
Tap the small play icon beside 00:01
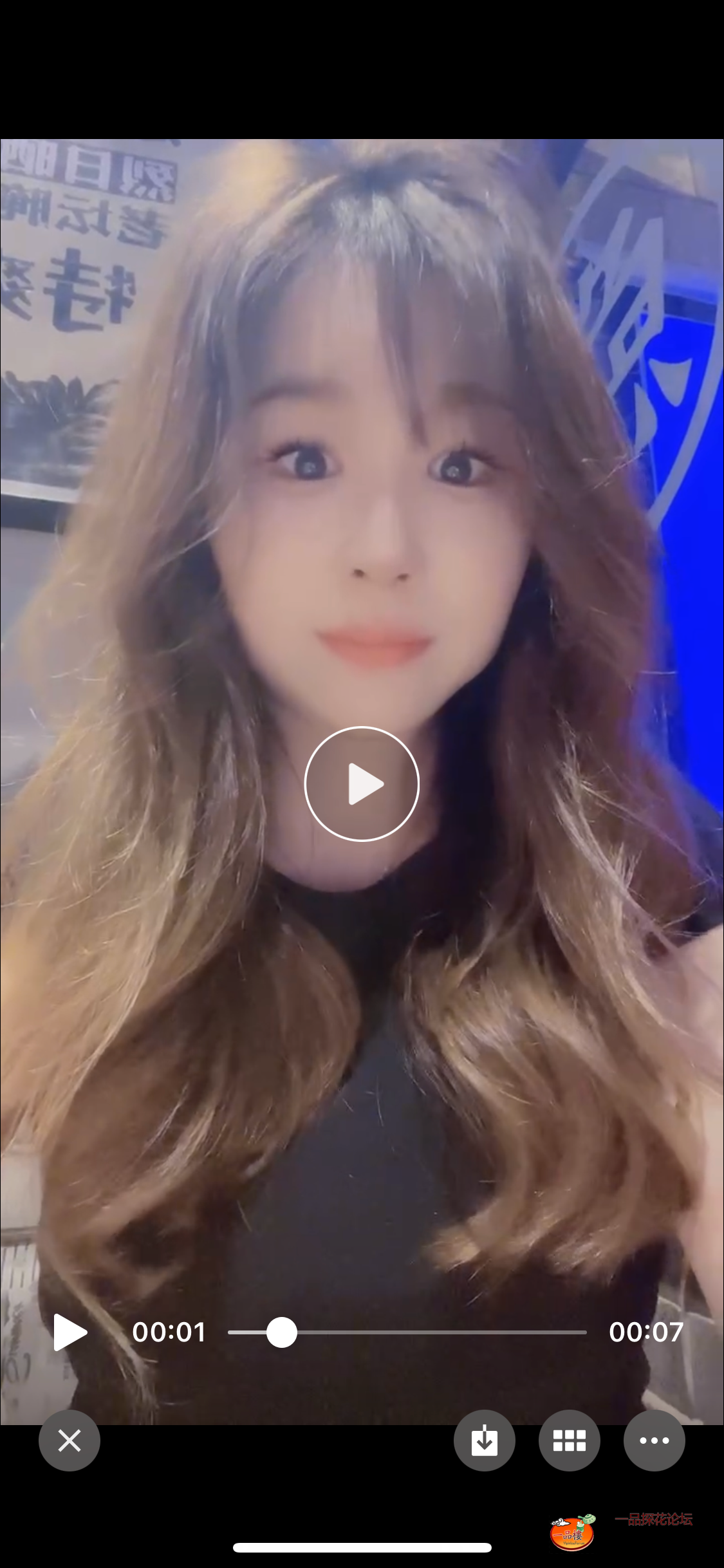pos(70,1332)
